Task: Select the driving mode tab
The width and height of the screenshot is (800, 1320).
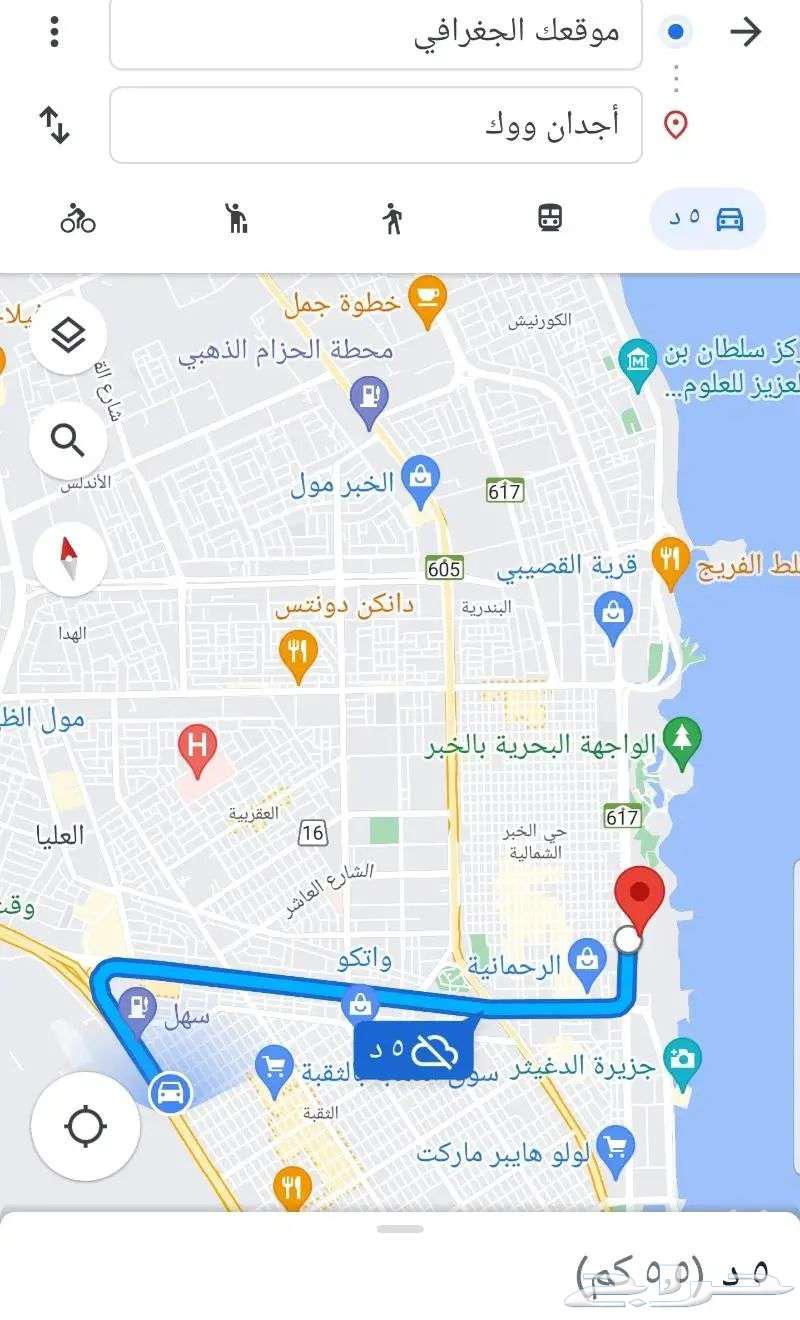Action: pyautogui.click(x=708, y=218)
